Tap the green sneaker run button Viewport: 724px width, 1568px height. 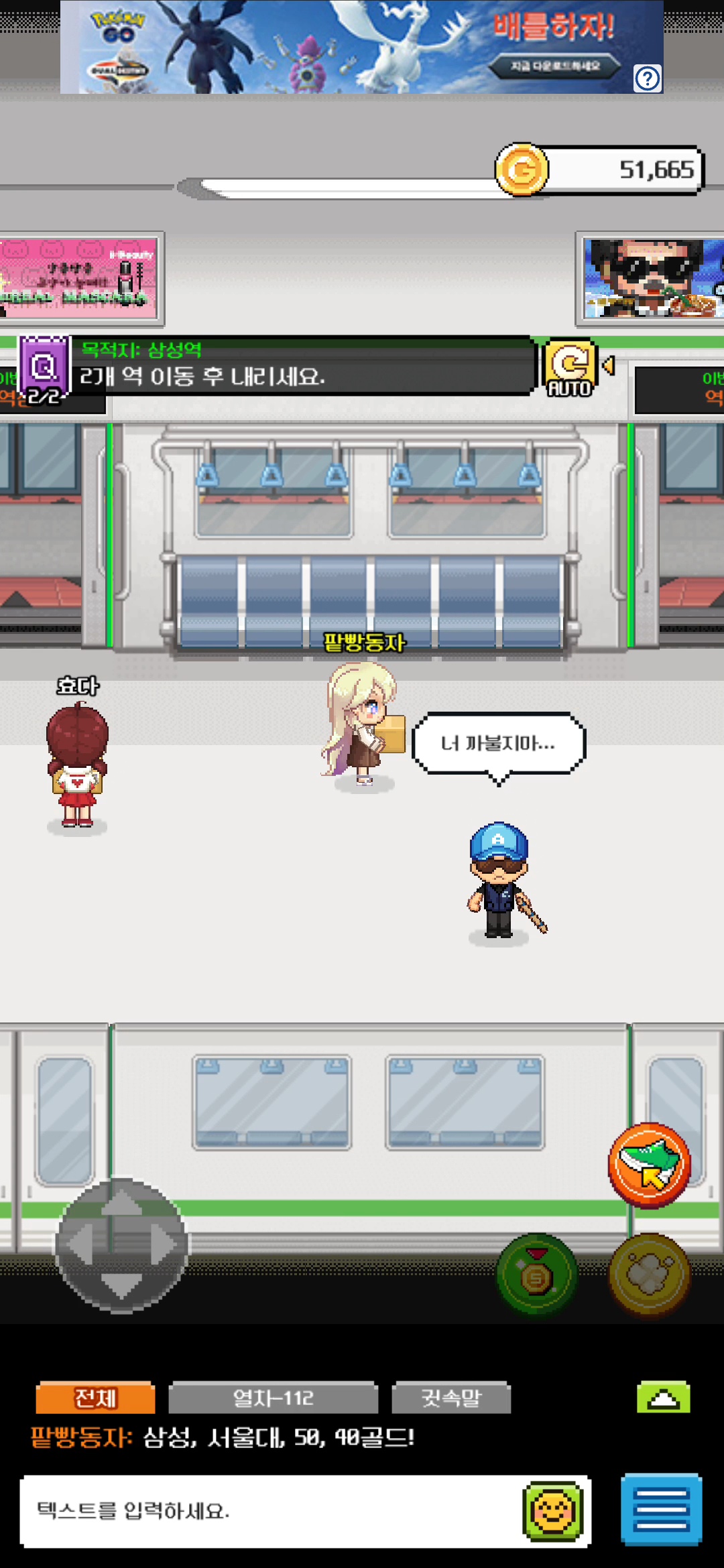[x=649, y=1165]
